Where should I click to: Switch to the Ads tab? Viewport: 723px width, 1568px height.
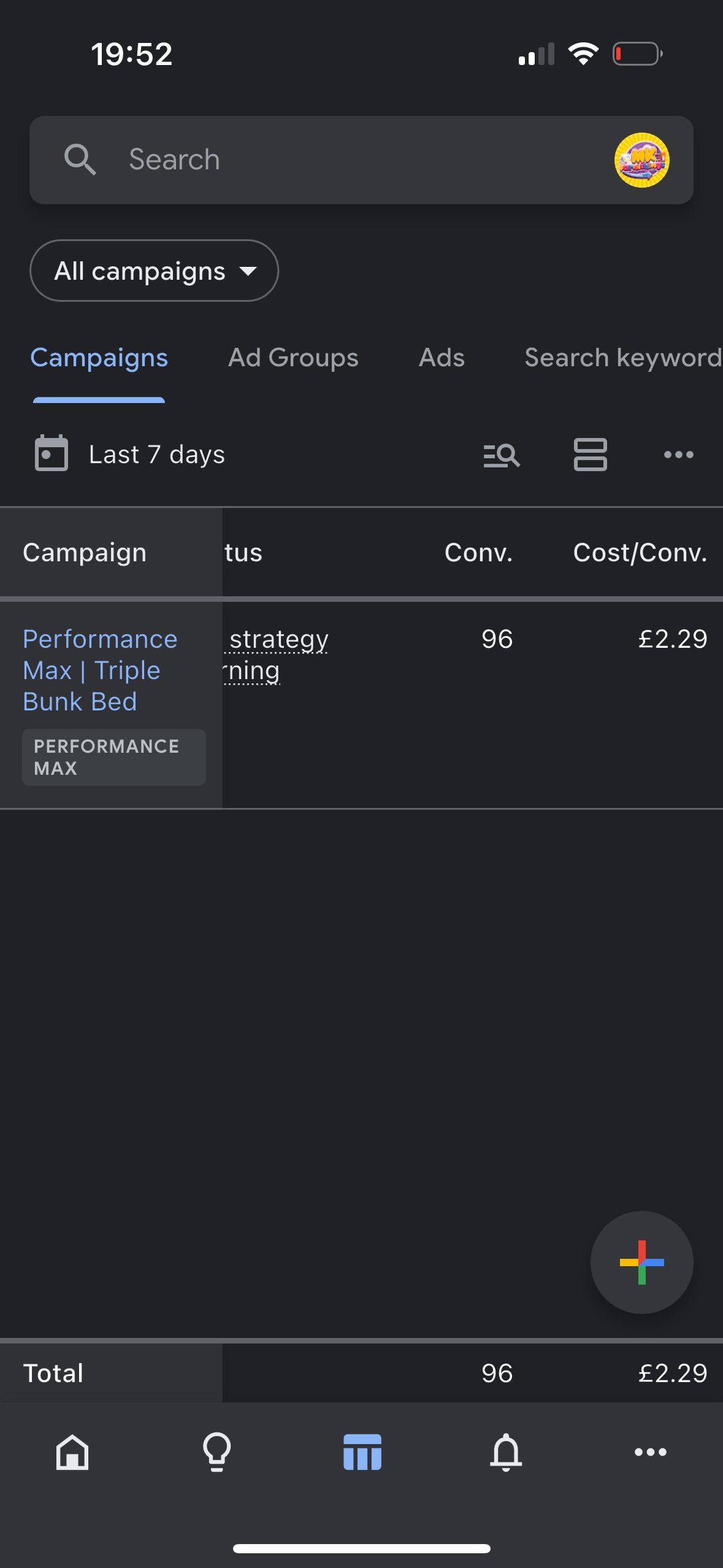pos(442,358)
